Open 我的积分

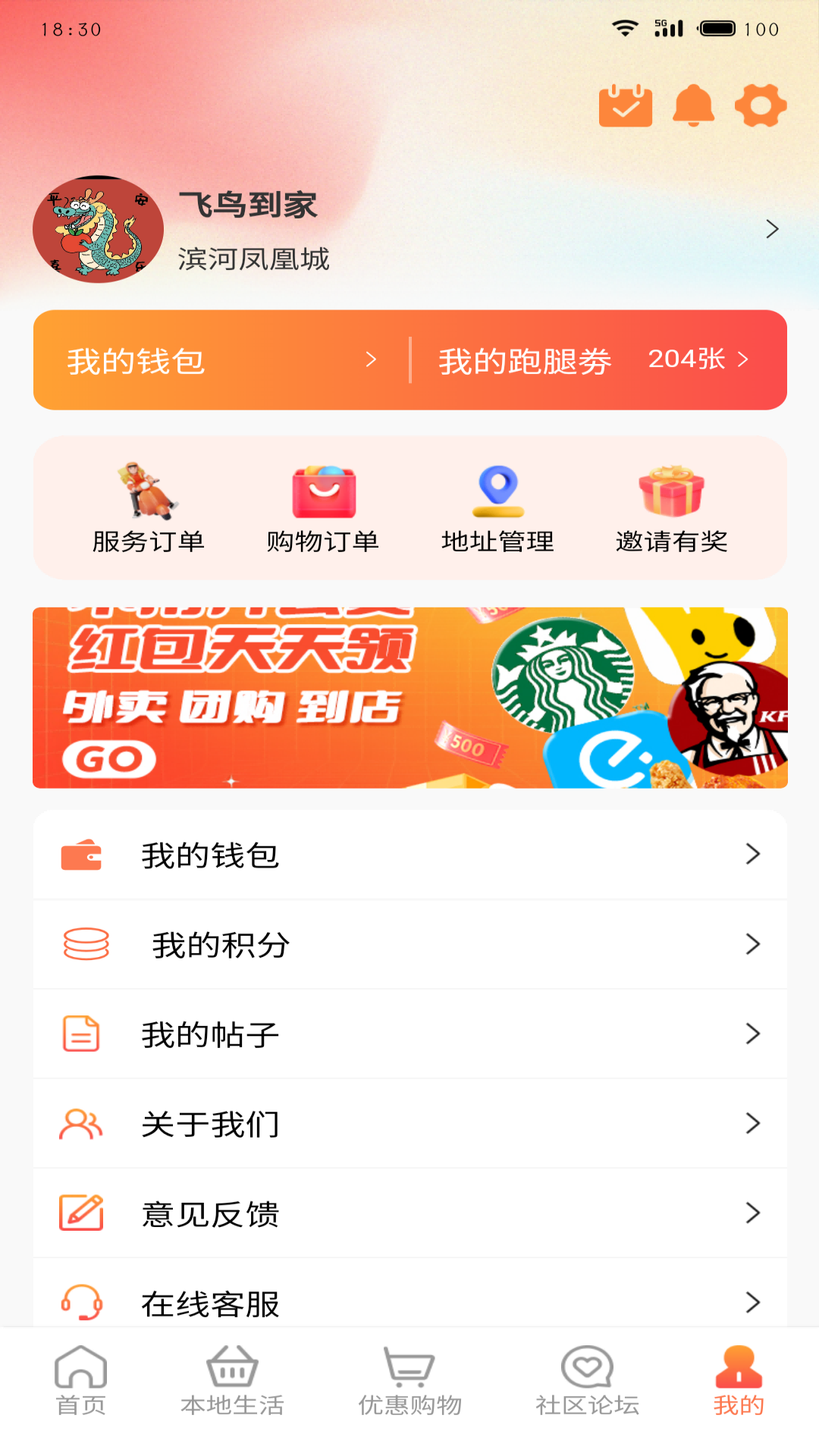tap(409, 944)
